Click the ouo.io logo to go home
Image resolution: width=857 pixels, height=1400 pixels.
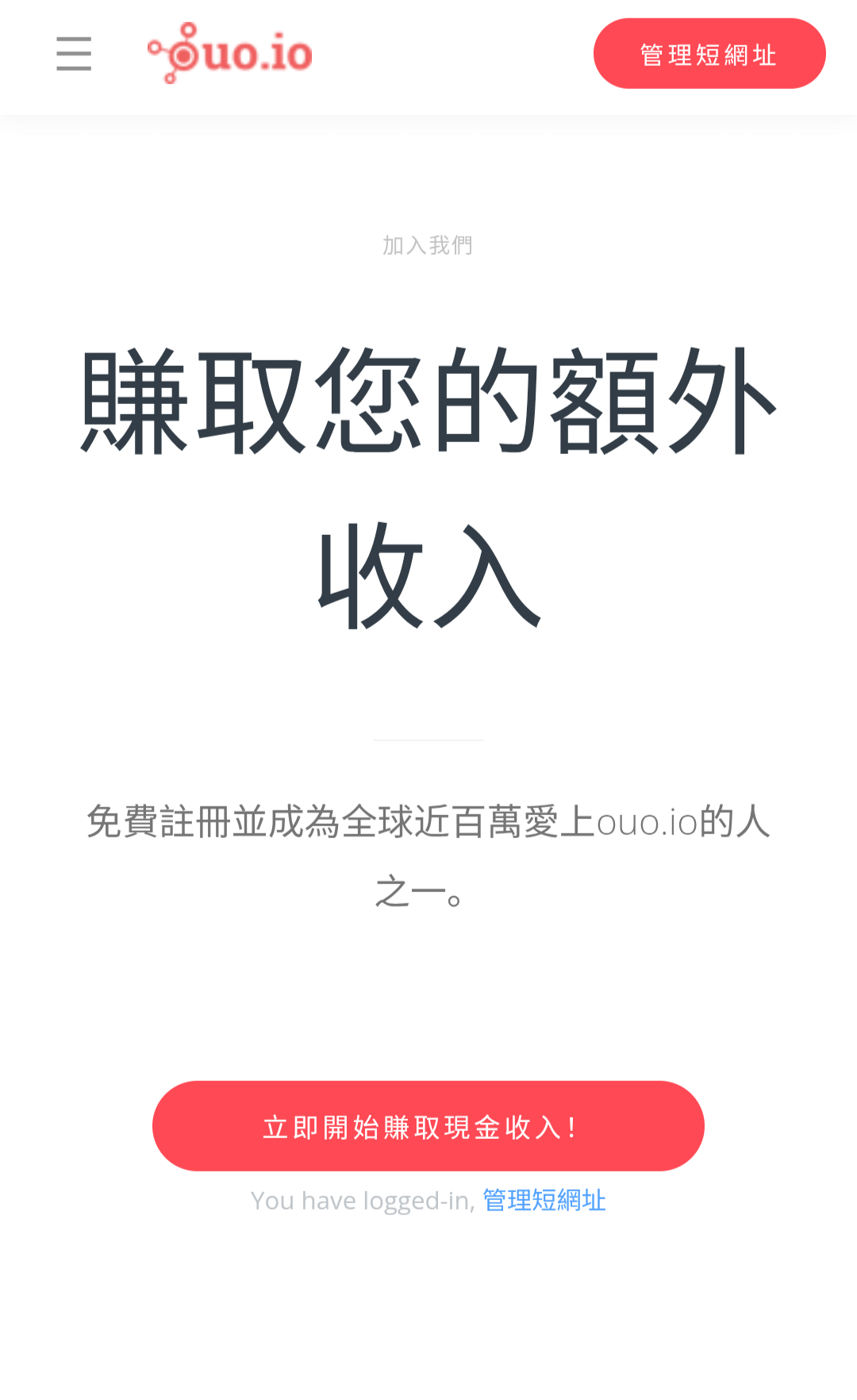point(230,52)
